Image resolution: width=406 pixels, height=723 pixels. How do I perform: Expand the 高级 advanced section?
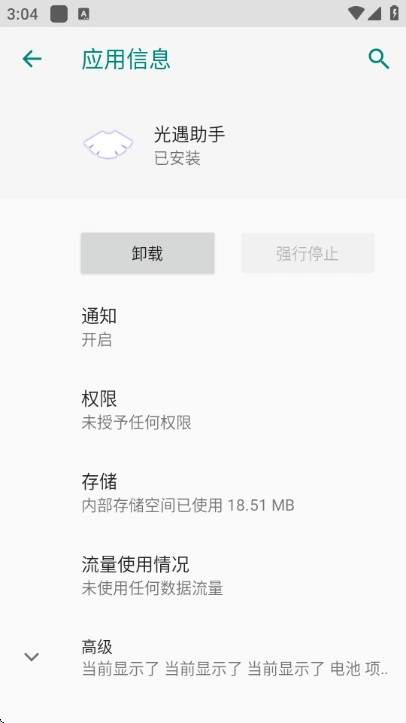click(203, 658)
